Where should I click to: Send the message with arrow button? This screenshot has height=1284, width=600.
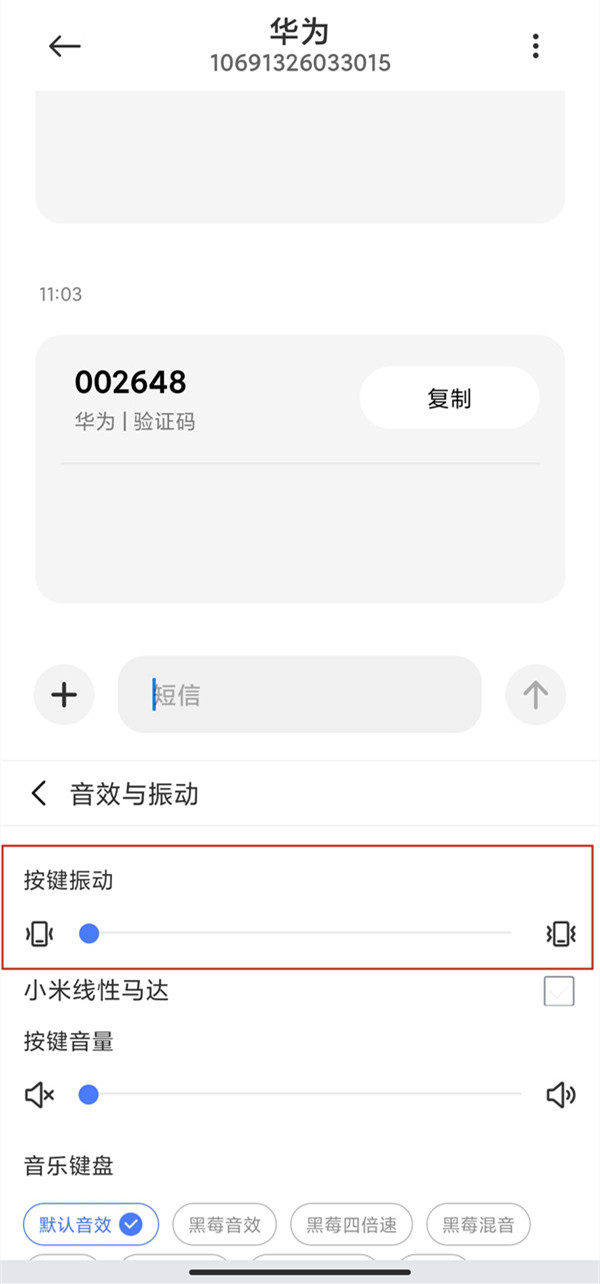coord(535,694)
